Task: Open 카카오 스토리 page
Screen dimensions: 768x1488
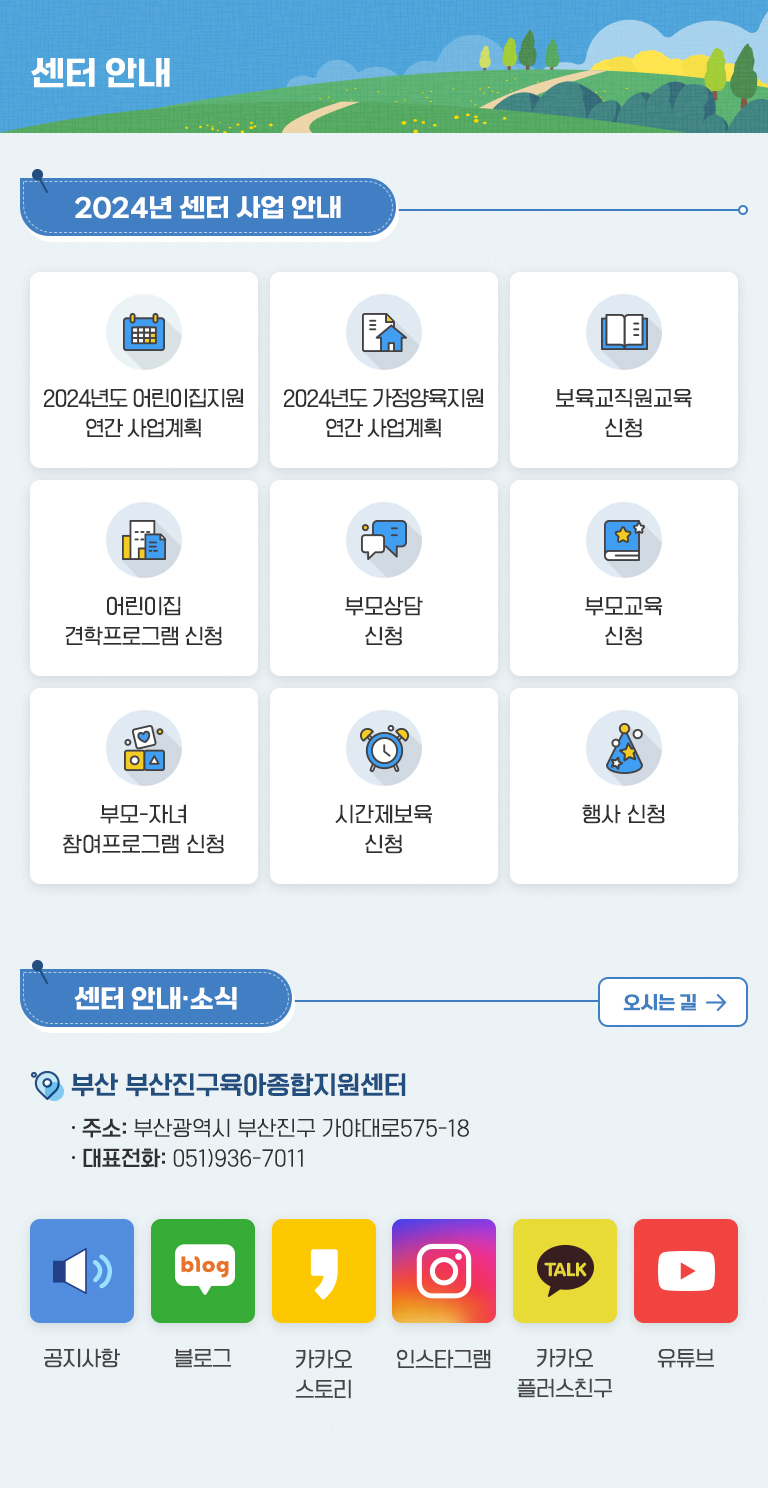Action: [324, 1271]
